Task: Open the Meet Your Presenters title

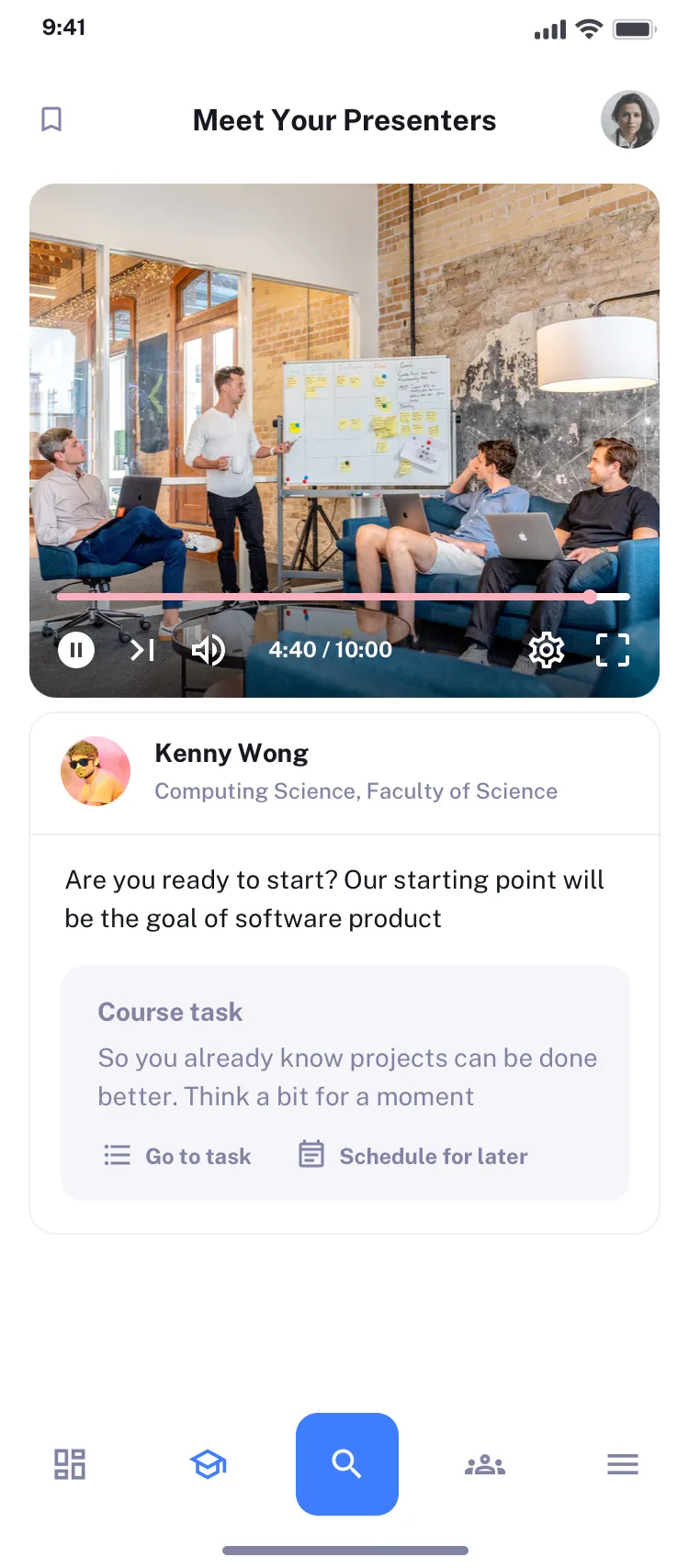Action: 344,119
